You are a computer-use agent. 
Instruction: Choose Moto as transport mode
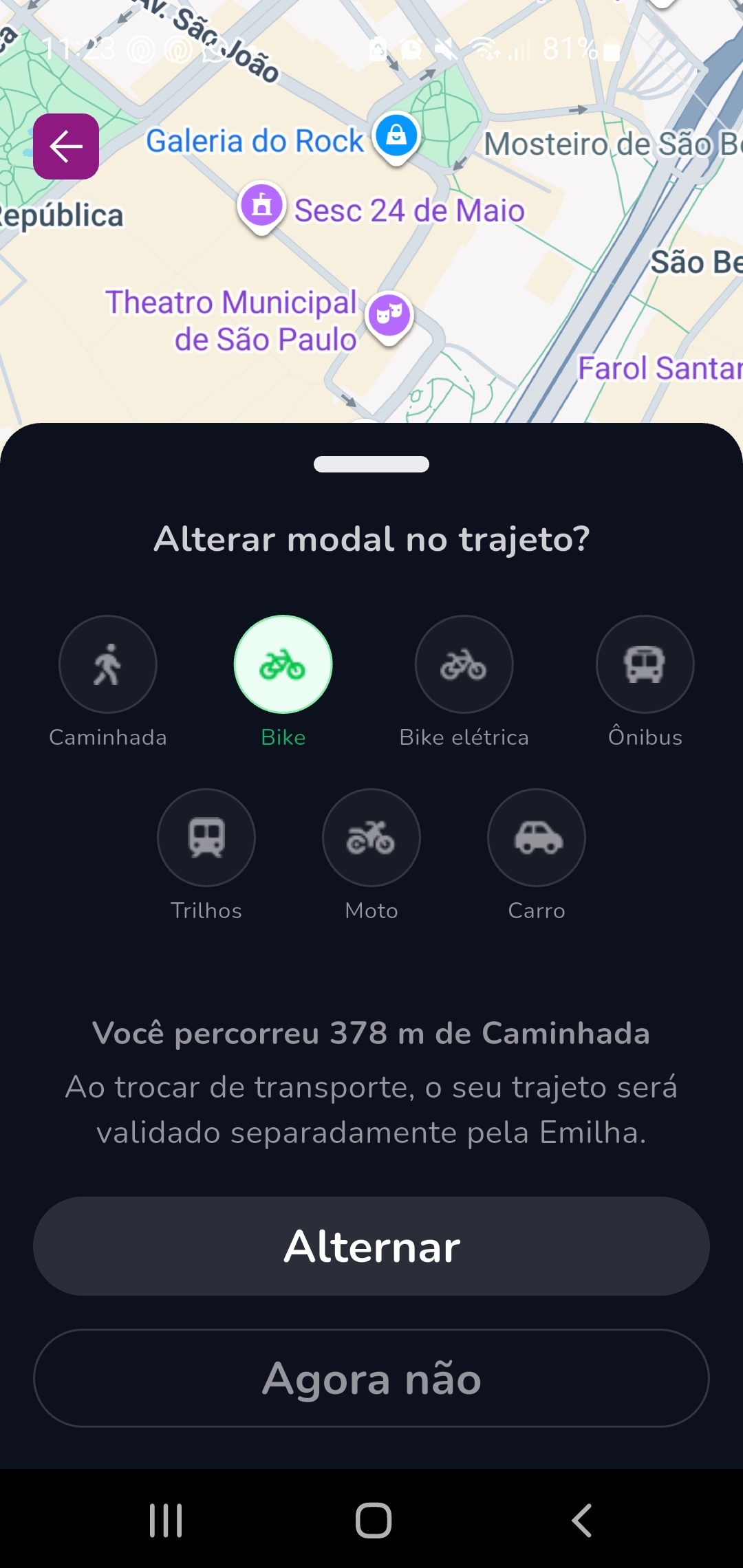click(x=371, y=838)
